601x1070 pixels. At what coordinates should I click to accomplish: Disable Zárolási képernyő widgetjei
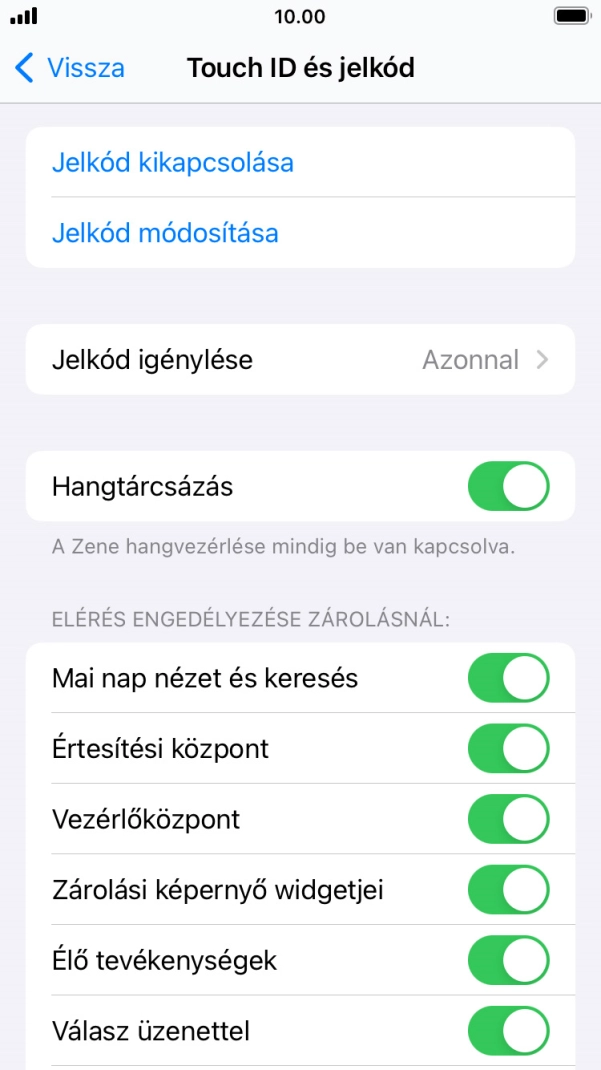(x=508, y=890)
